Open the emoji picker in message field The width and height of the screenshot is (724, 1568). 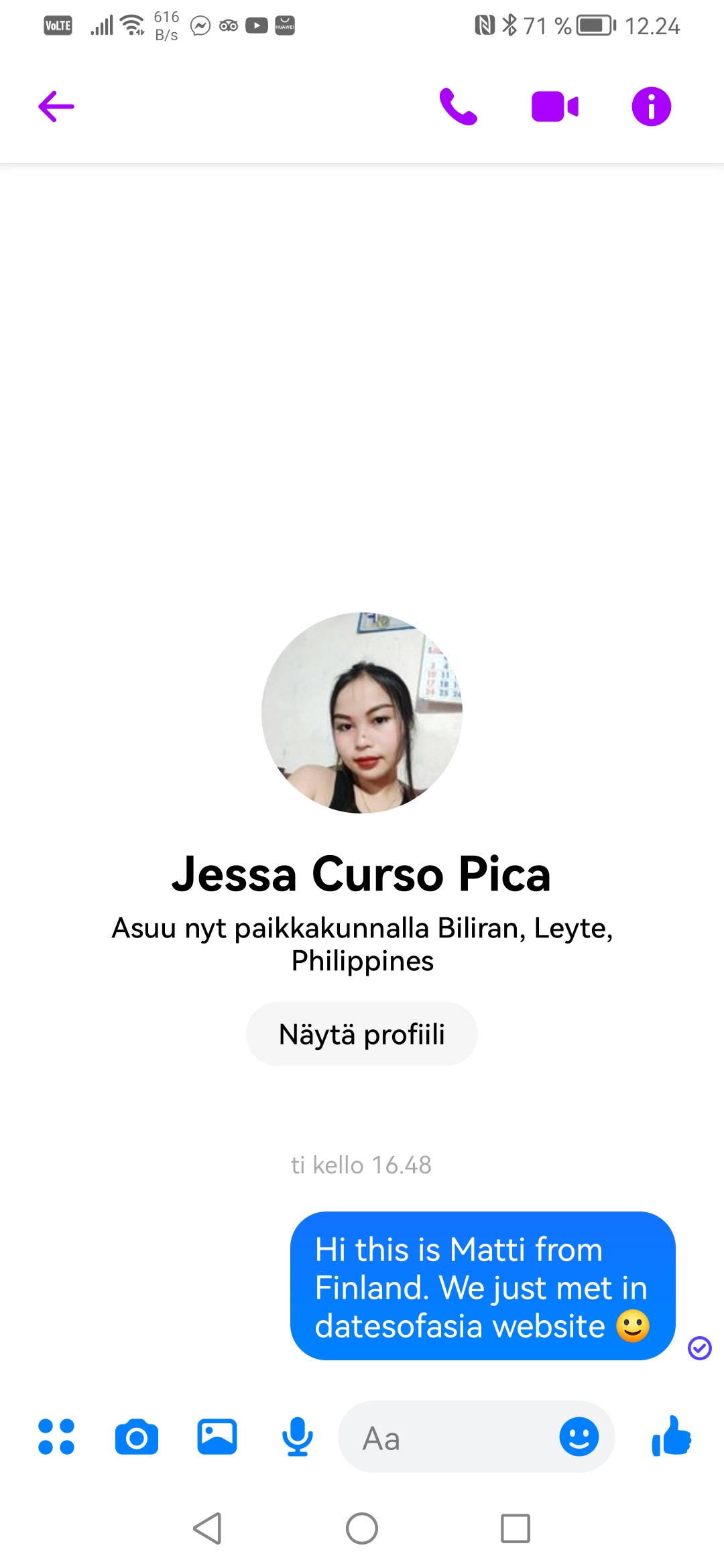click(579, 1437)
